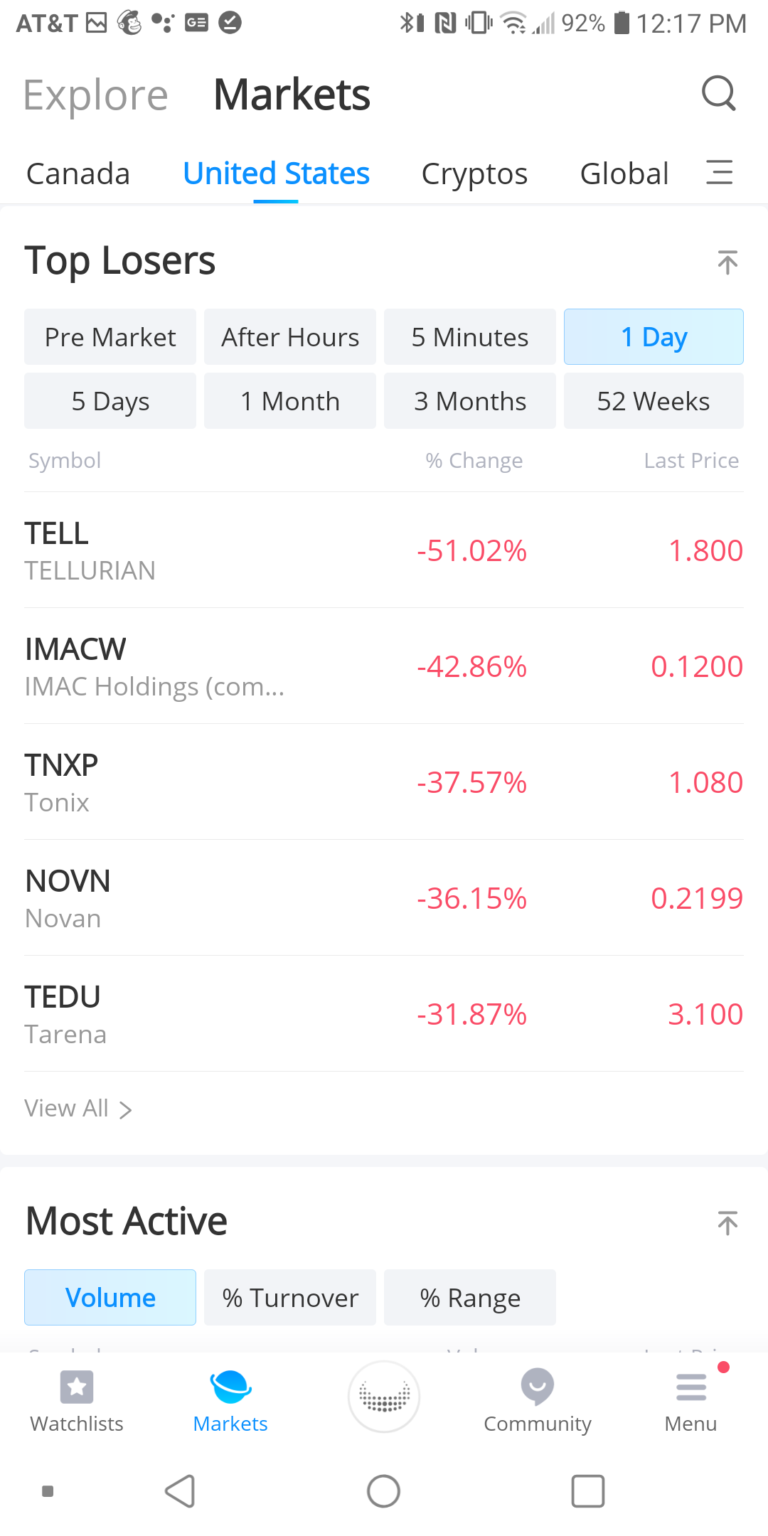Image resolution: width=768 pixels, height=1536 pixels.
Task: Select the 1 Day timeframe
Action: [653, 337]
